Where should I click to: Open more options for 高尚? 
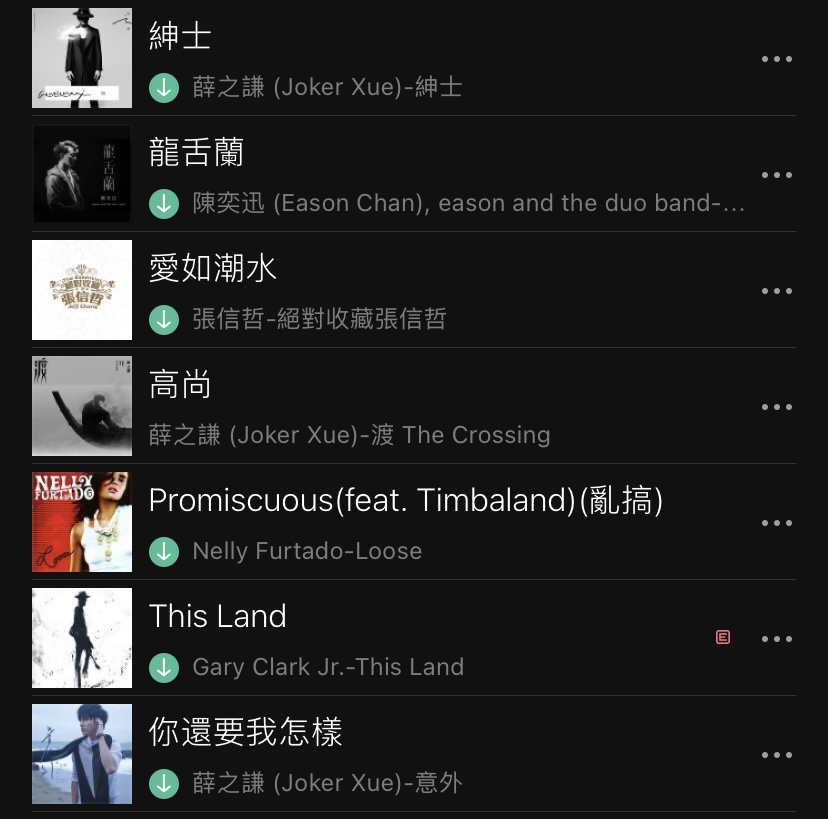click(776, 407)
